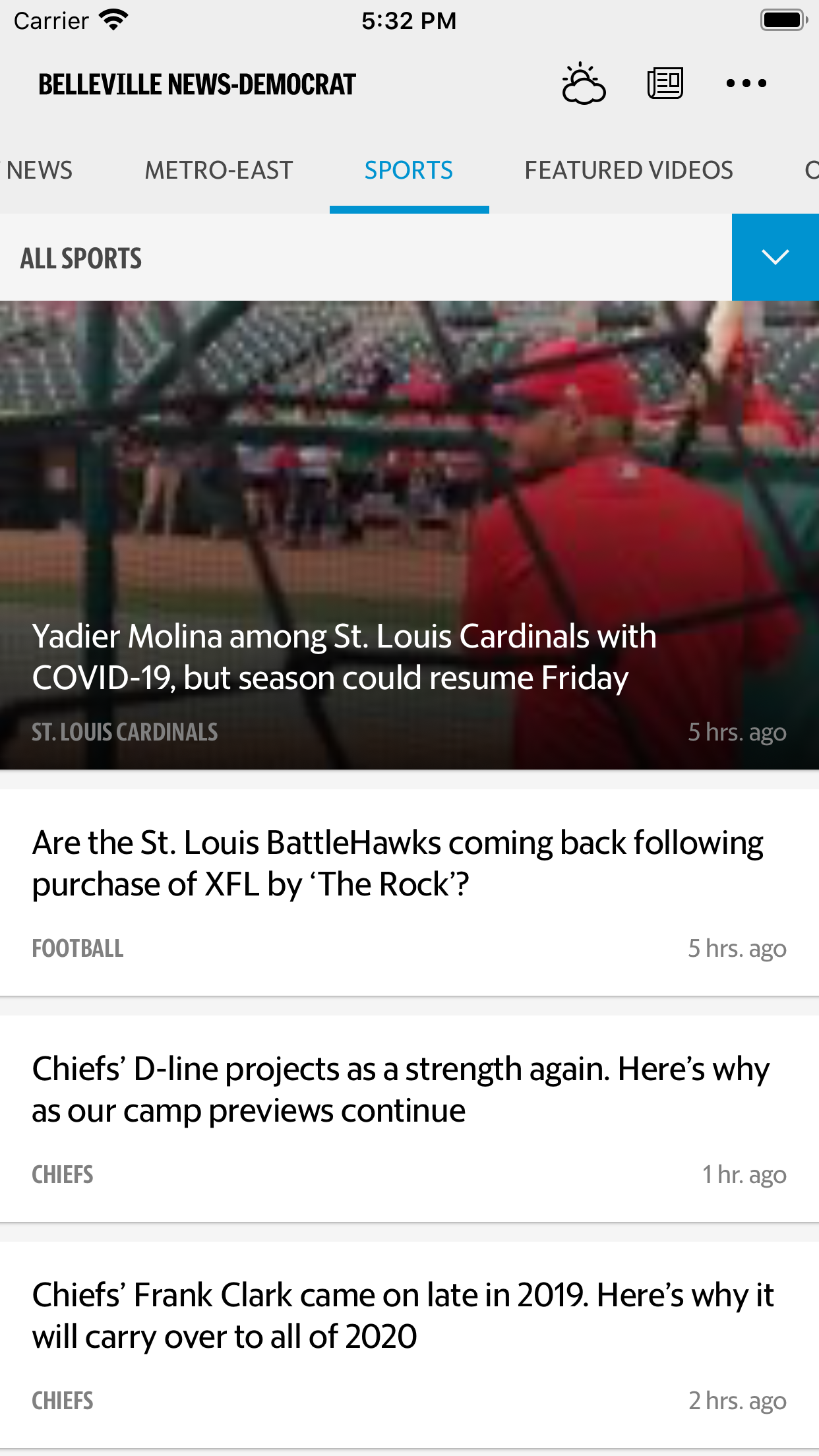Open the weather forecast icon

click(x=583, y=84)
